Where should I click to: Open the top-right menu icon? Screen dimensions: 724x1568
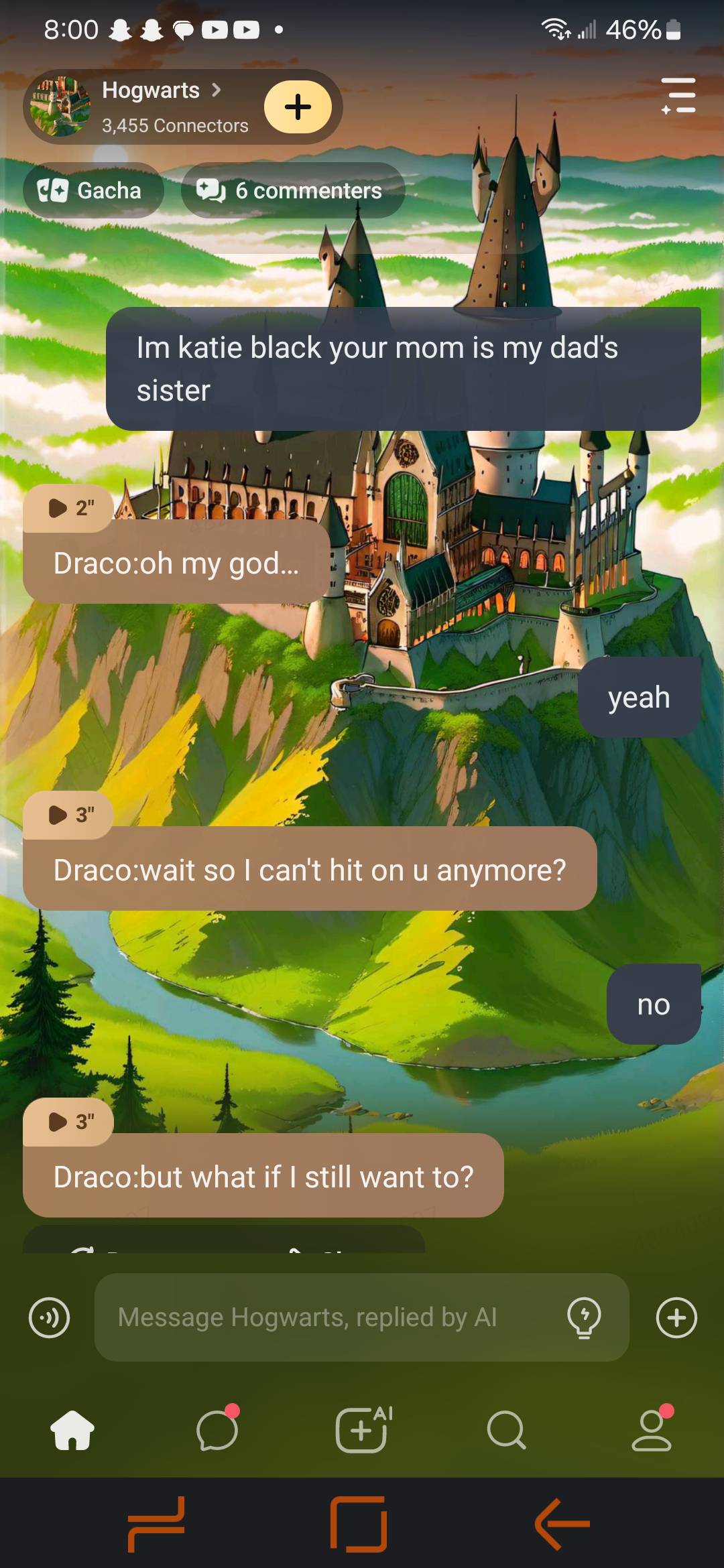678,95
